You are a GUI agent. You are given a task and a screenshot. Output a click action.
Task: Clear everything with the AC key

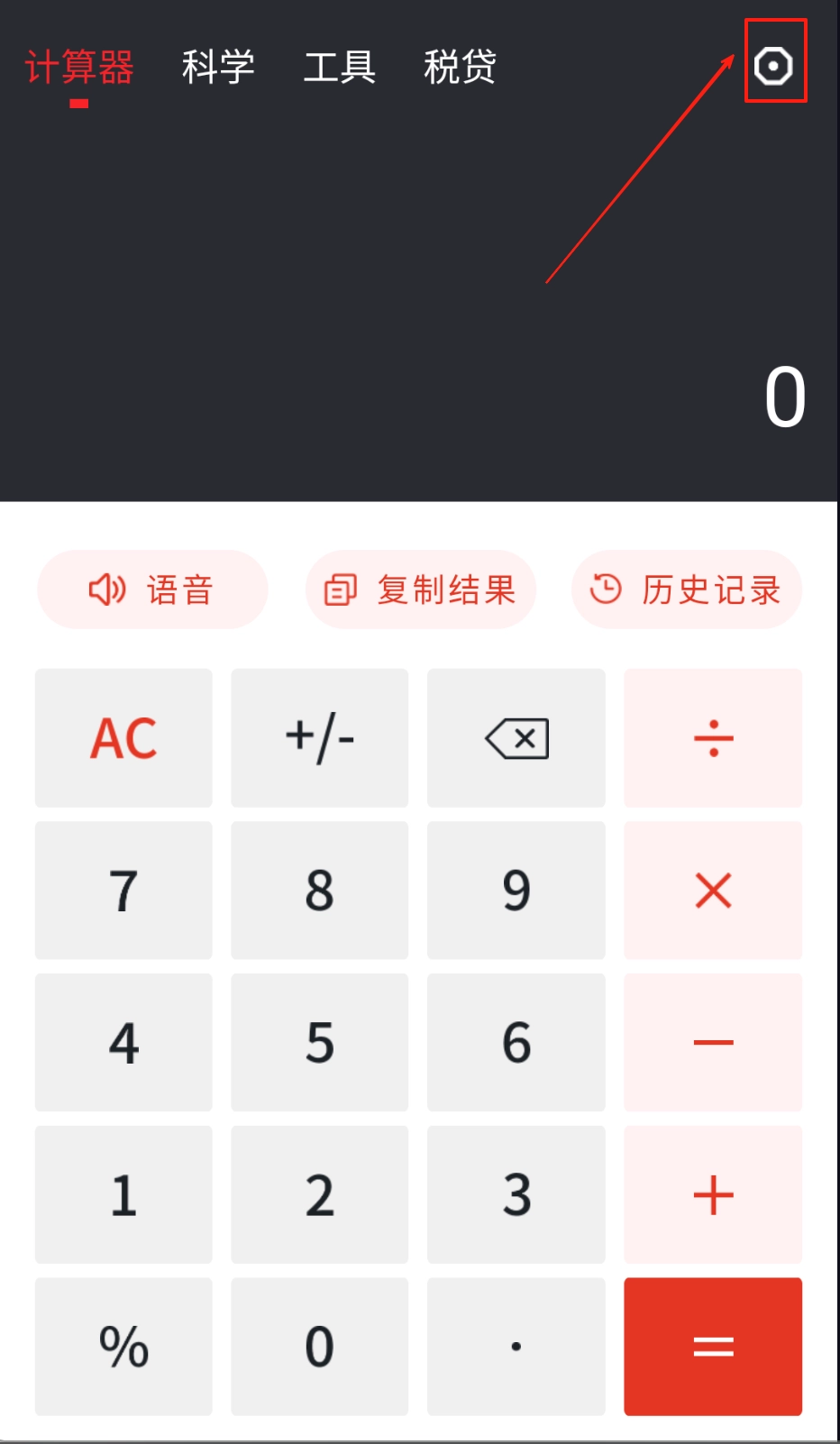click(x=123, y=738)
